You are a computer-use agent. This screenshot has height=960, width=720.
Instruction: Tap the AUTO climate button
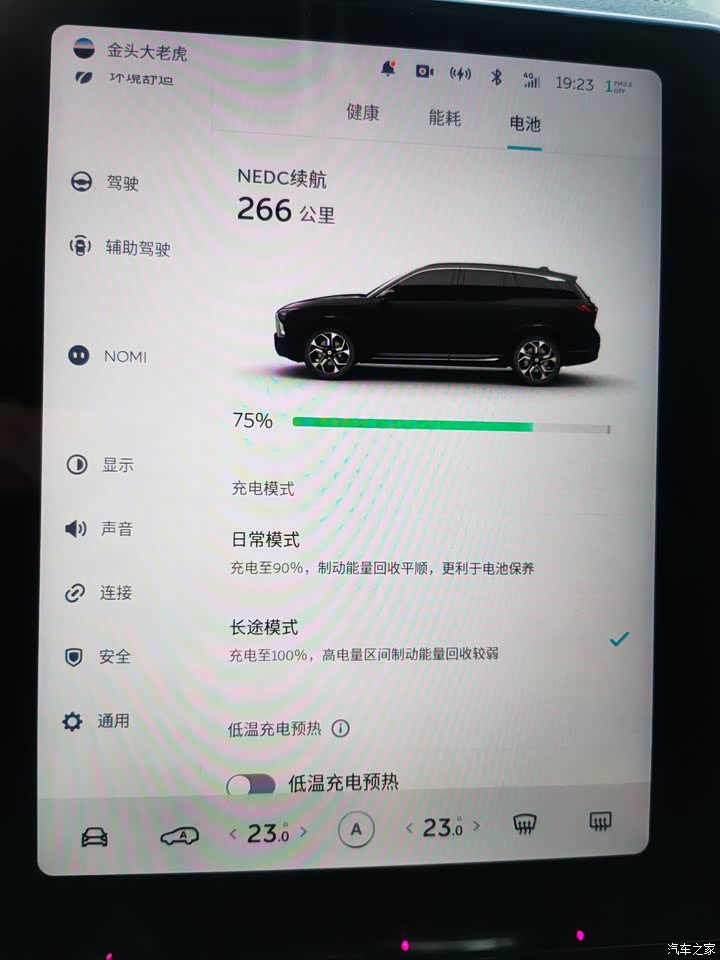coord(354,830)
